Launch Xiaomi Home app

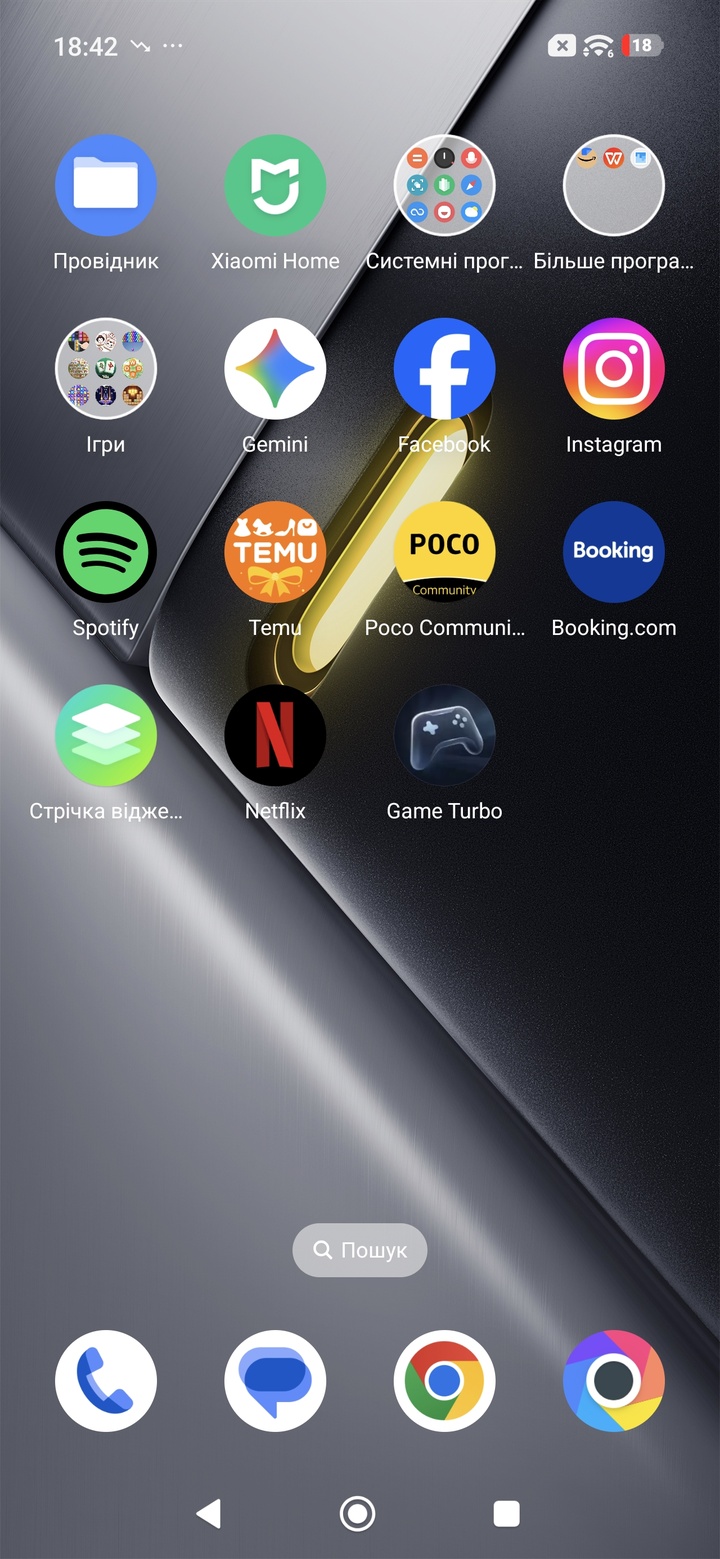pyautogui.click(x=275, y=186)
